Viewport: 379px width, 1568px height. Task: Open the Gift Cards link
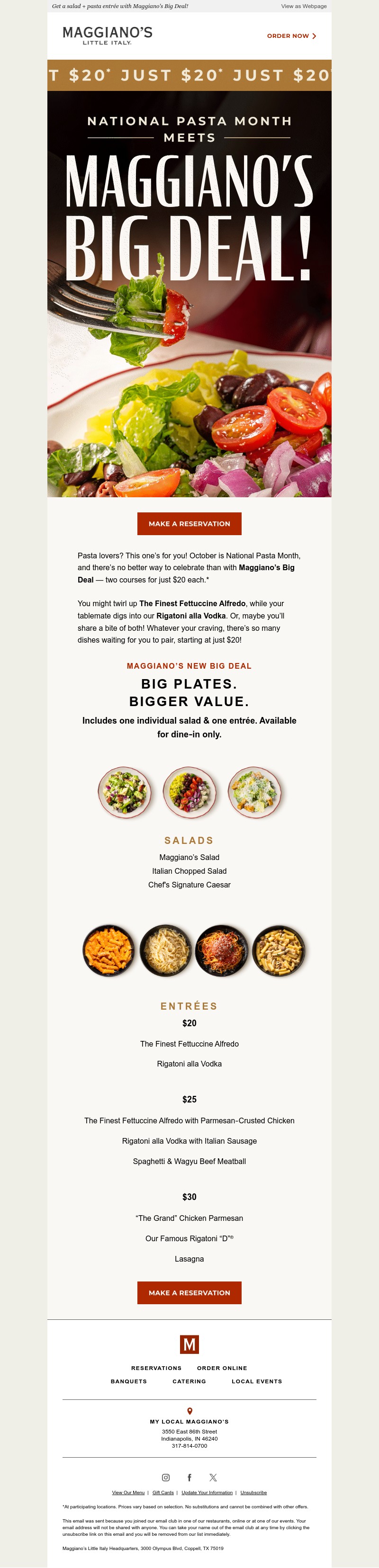[x=162, y=1493]
